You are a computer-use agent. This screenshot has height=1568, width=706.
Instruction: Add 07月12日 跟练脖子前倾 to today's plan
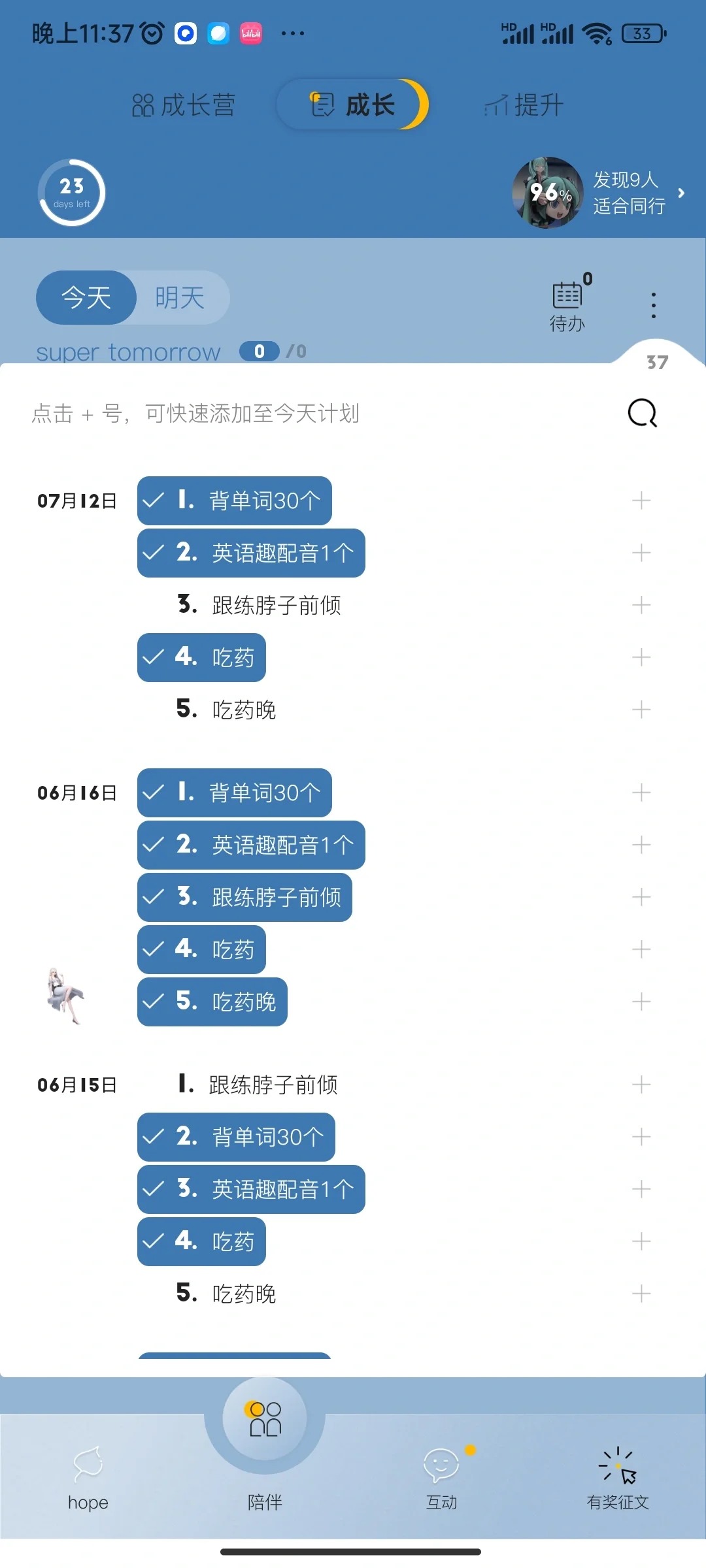tap(641, 605)
